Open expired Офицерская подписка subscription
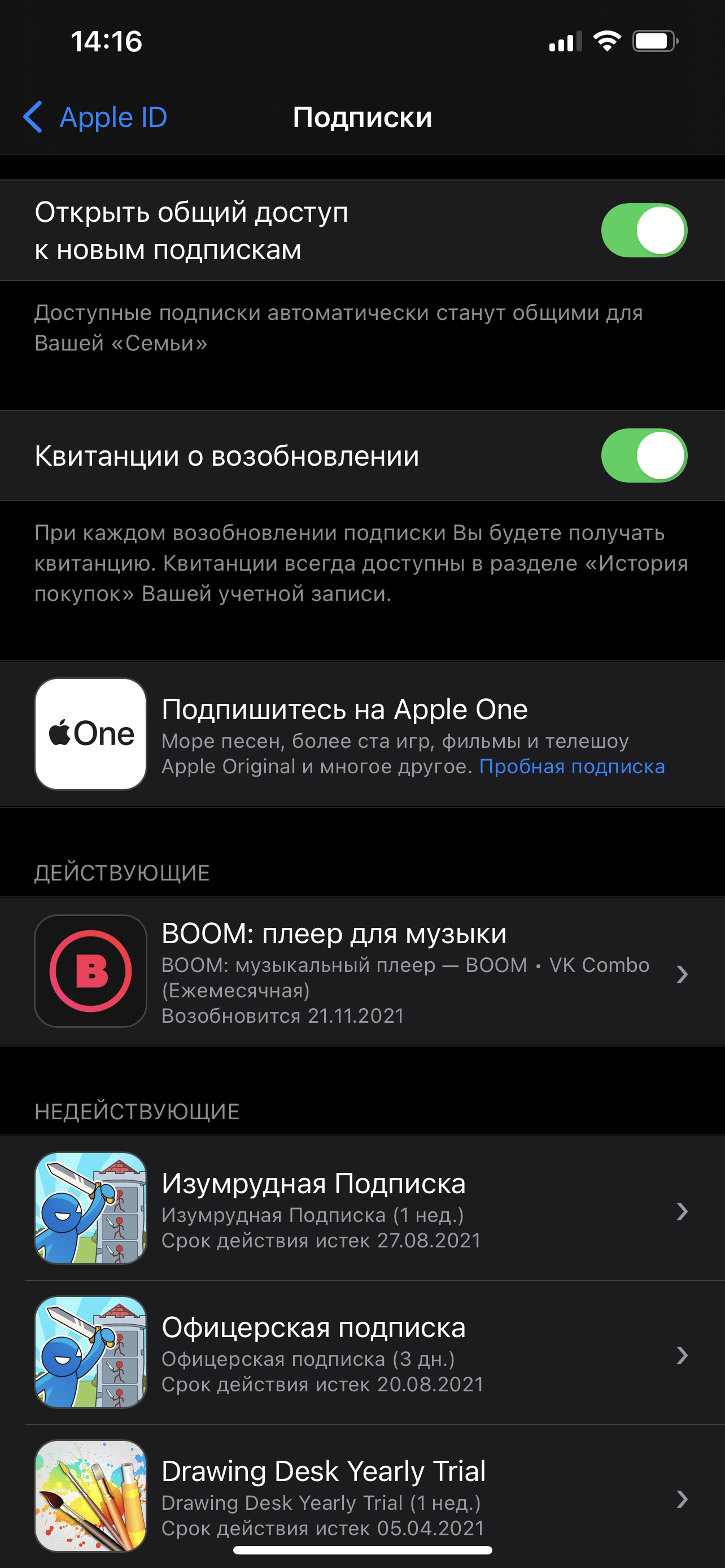This screenshot has height=1568, width=725. pyautogui.click(x=362, y=1352)
